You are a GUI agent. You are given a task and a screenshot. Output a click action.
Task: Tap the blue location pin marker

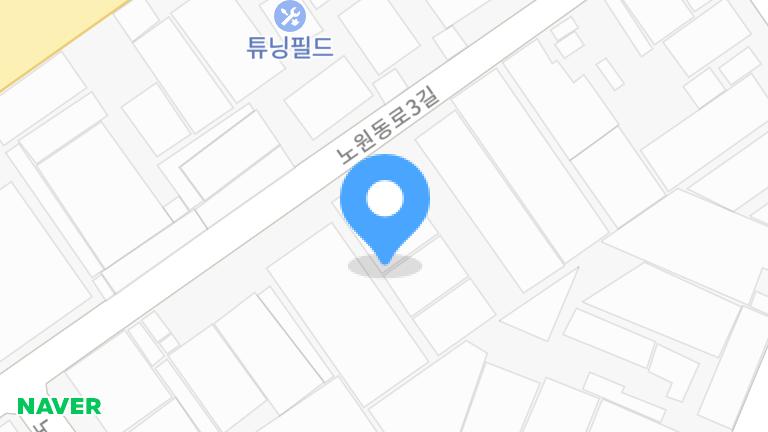385,203
